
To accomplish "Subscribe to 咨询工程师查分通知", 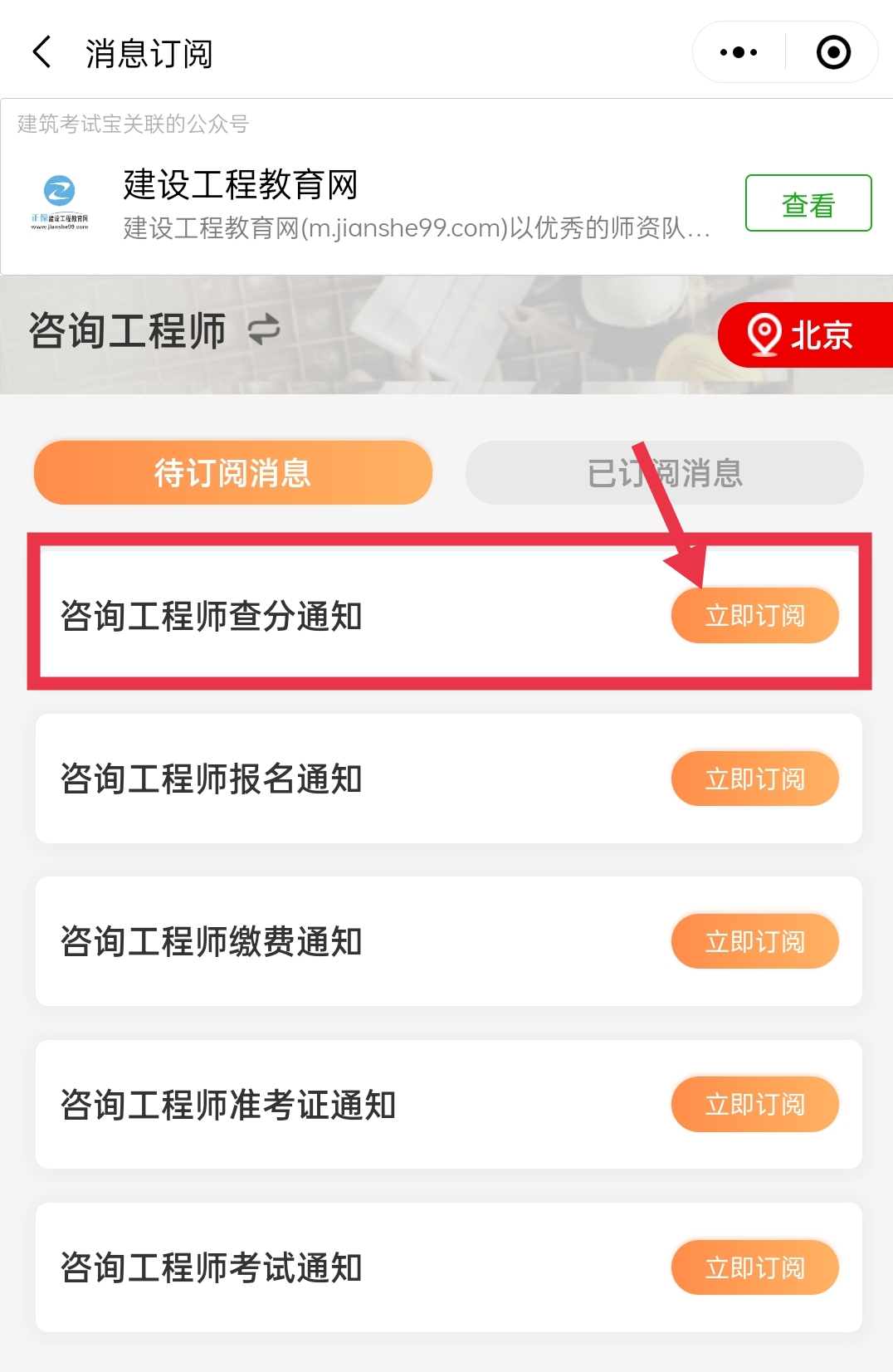I will coord(754,615).
